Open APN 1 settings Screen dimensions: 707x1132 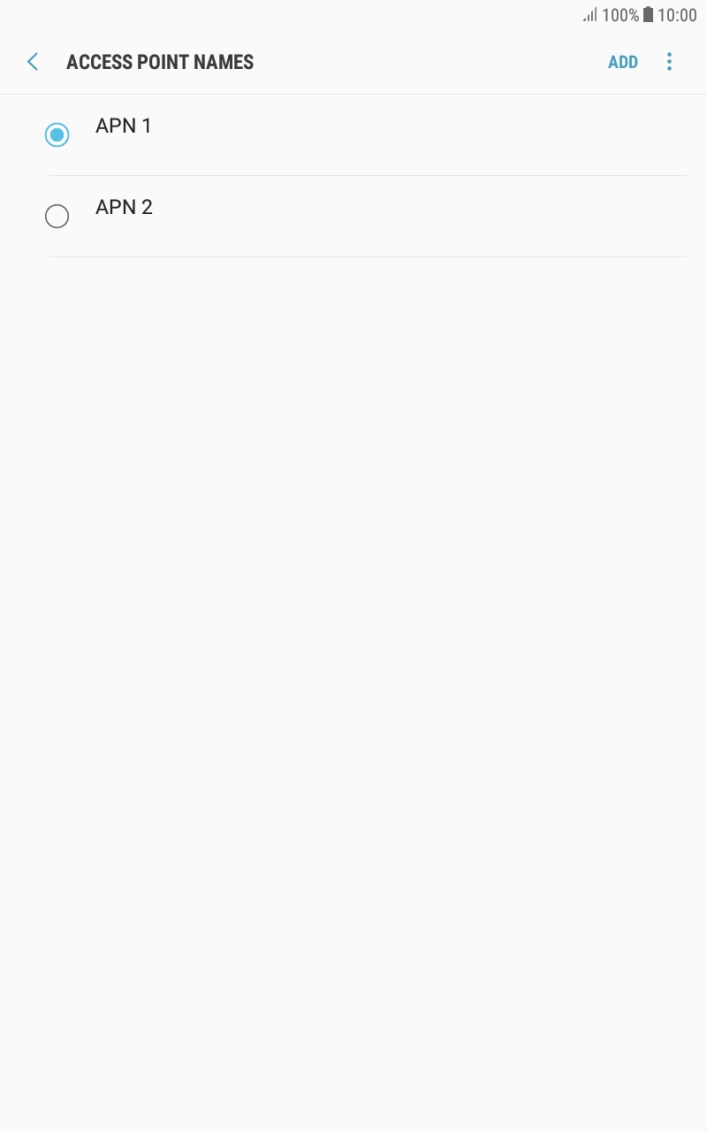124,127
